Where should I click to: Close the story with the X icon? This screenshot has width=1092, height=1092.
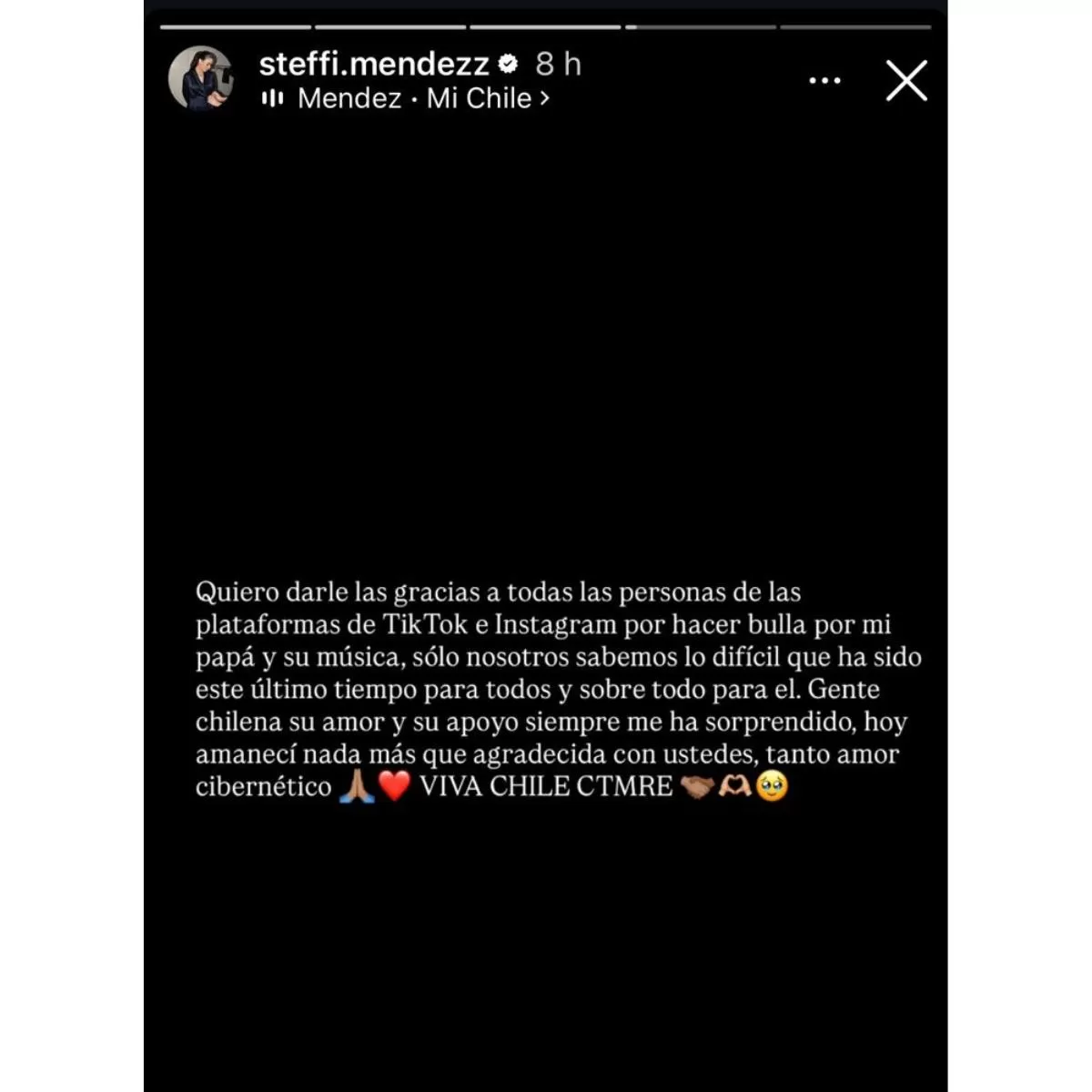coord(906,81)
